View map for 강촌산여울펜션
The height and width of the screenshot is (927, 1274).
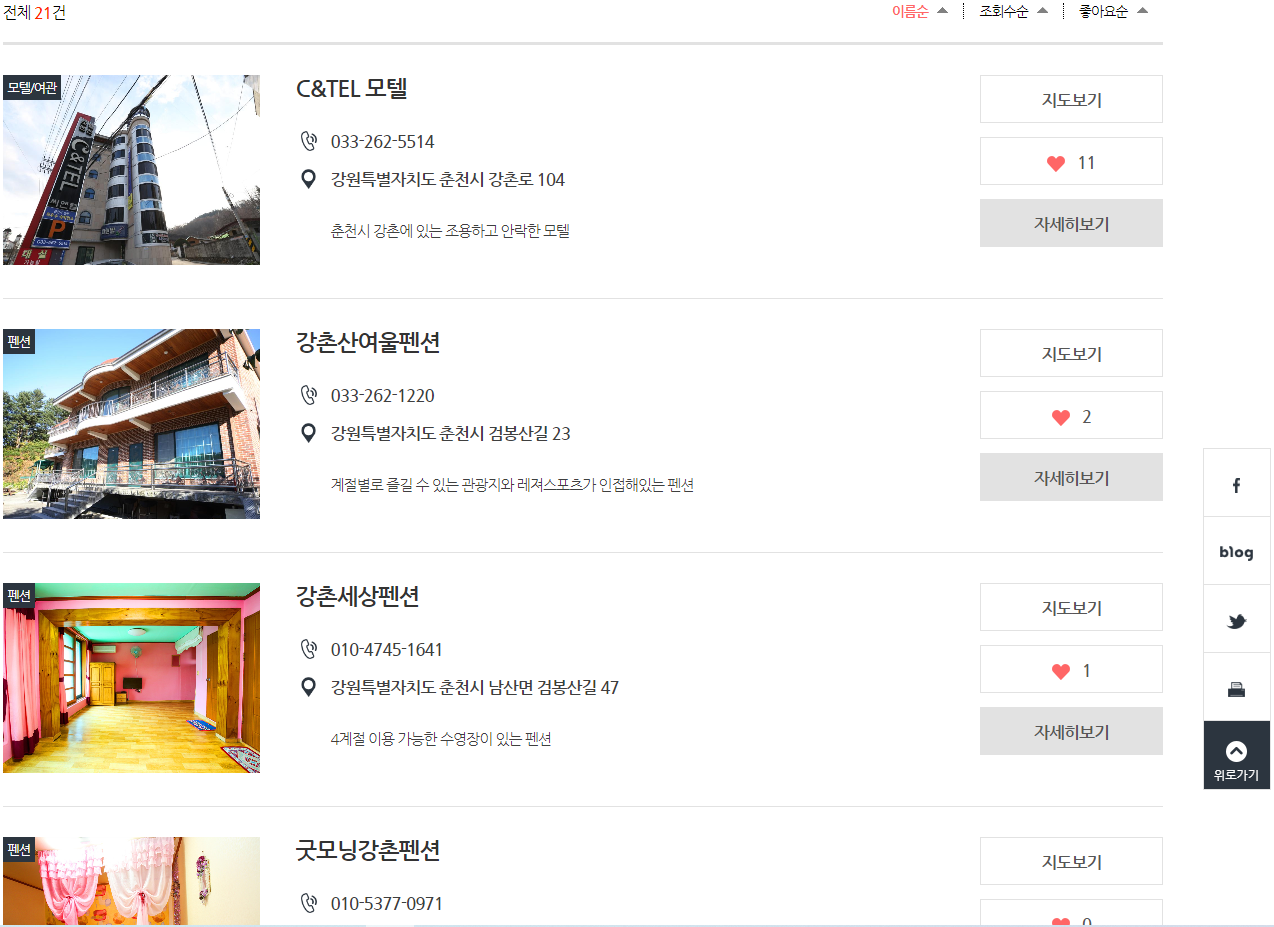[x=1071, y=354]
